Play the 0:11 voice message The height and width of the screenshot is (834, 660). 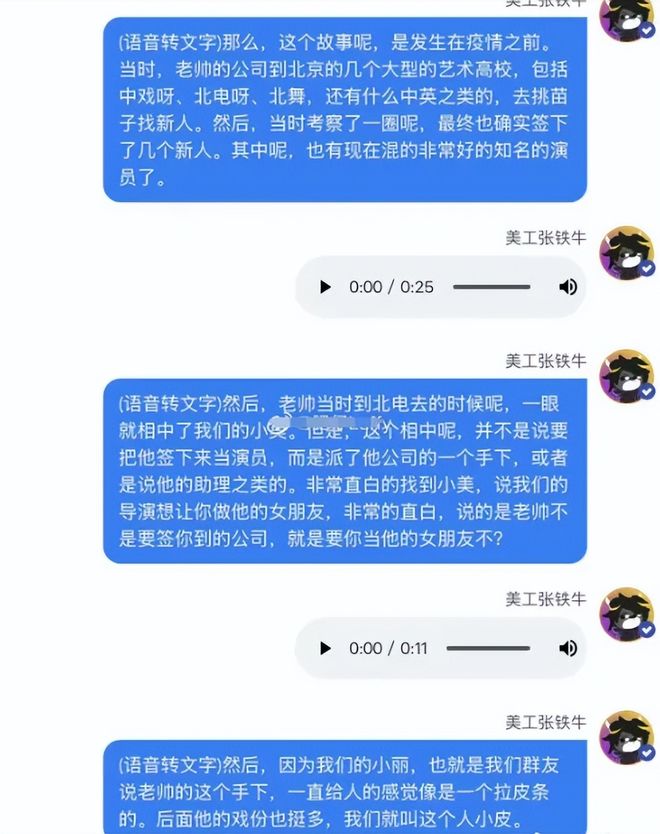point(325,648)
